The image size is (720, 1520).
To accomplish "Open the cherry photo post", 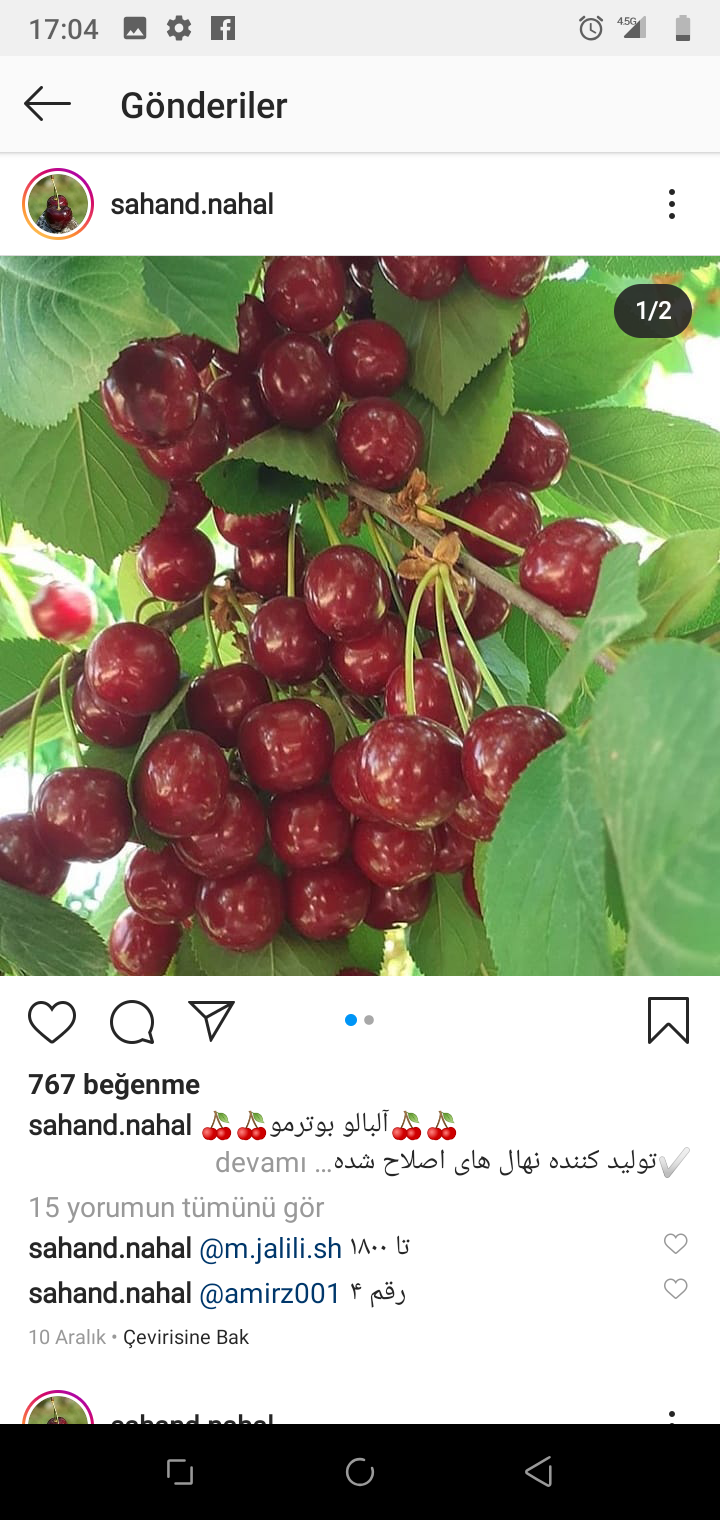I will pos(360,615).
